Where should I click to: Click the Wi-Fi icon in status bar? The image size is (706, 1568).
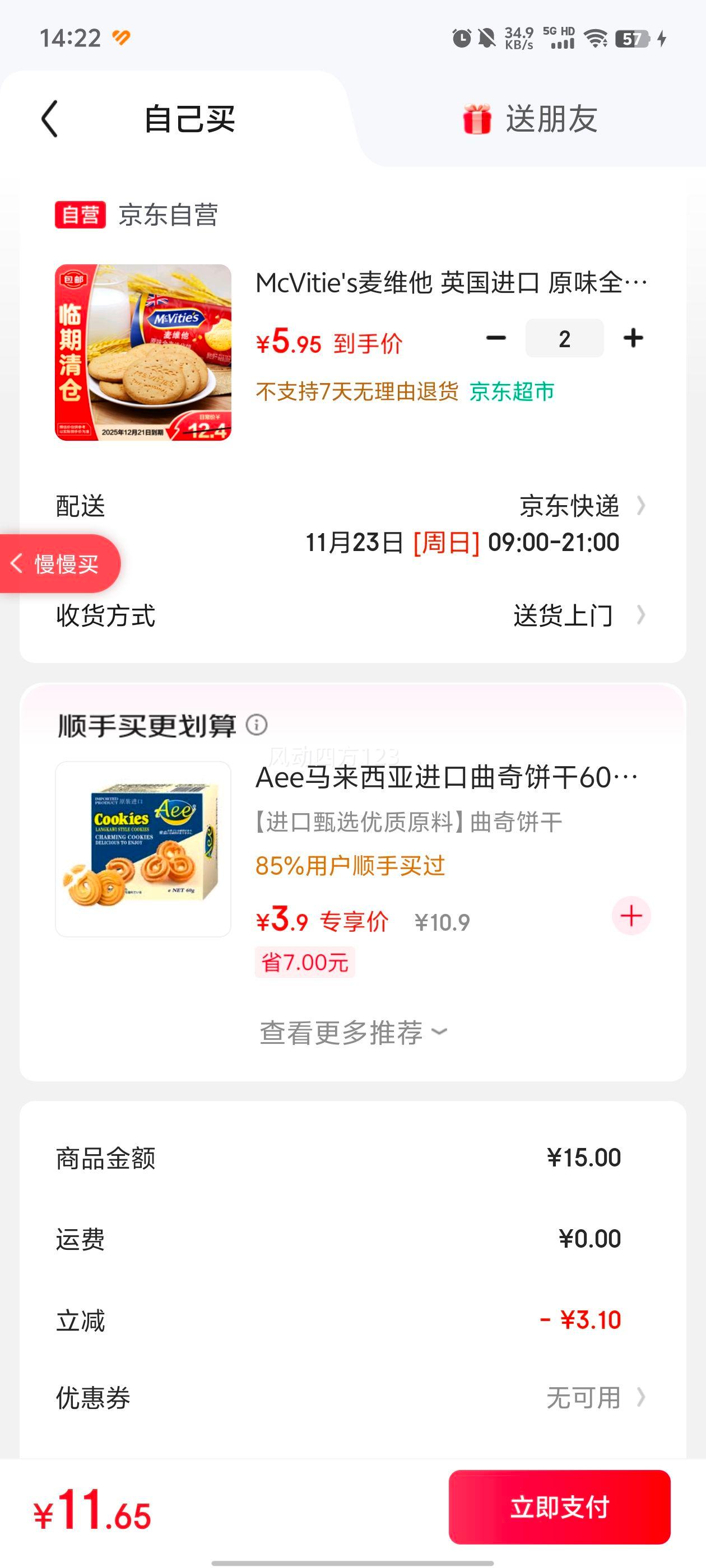(x=594, y=38)
